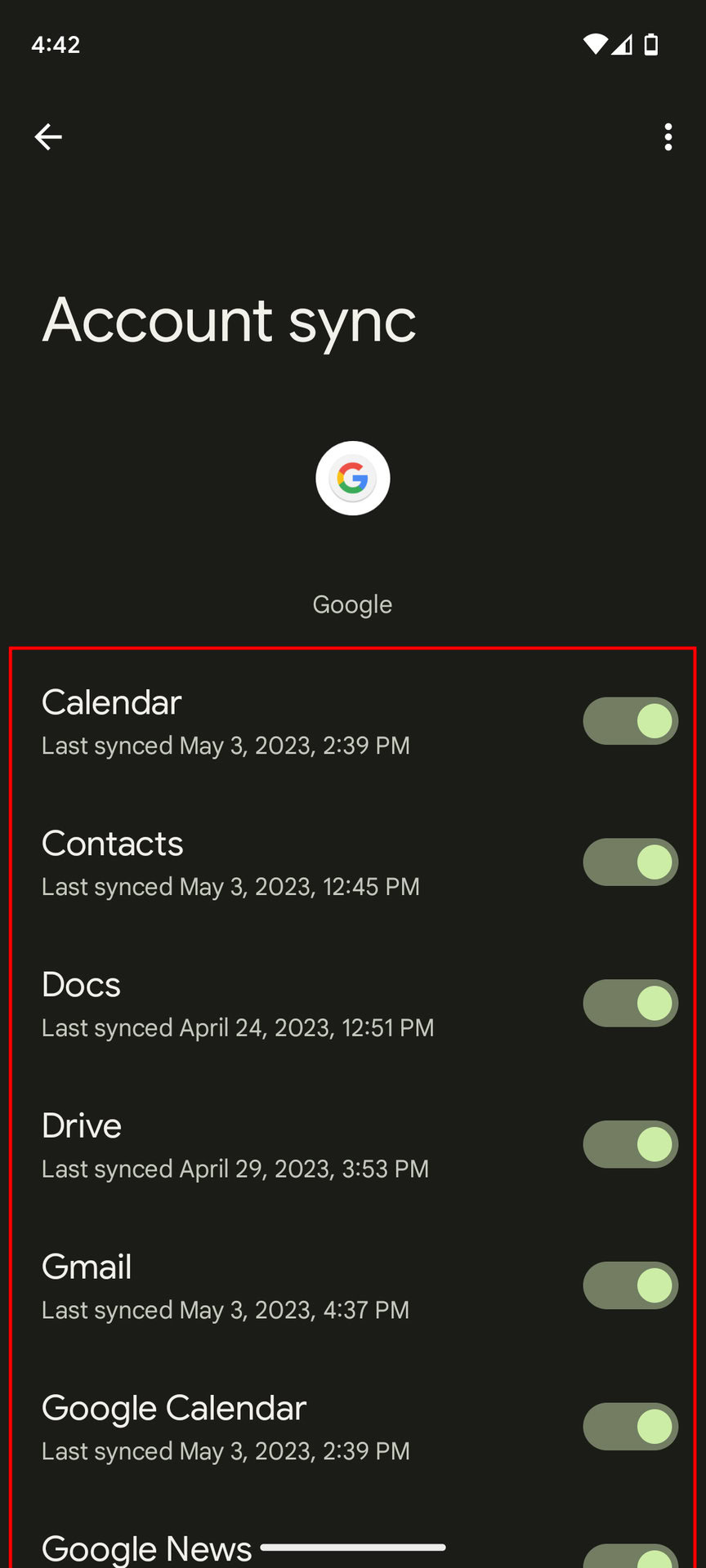Switch off Drive sync
The height and width of the screenshot is (1568, 706).
pos(630,1145)
